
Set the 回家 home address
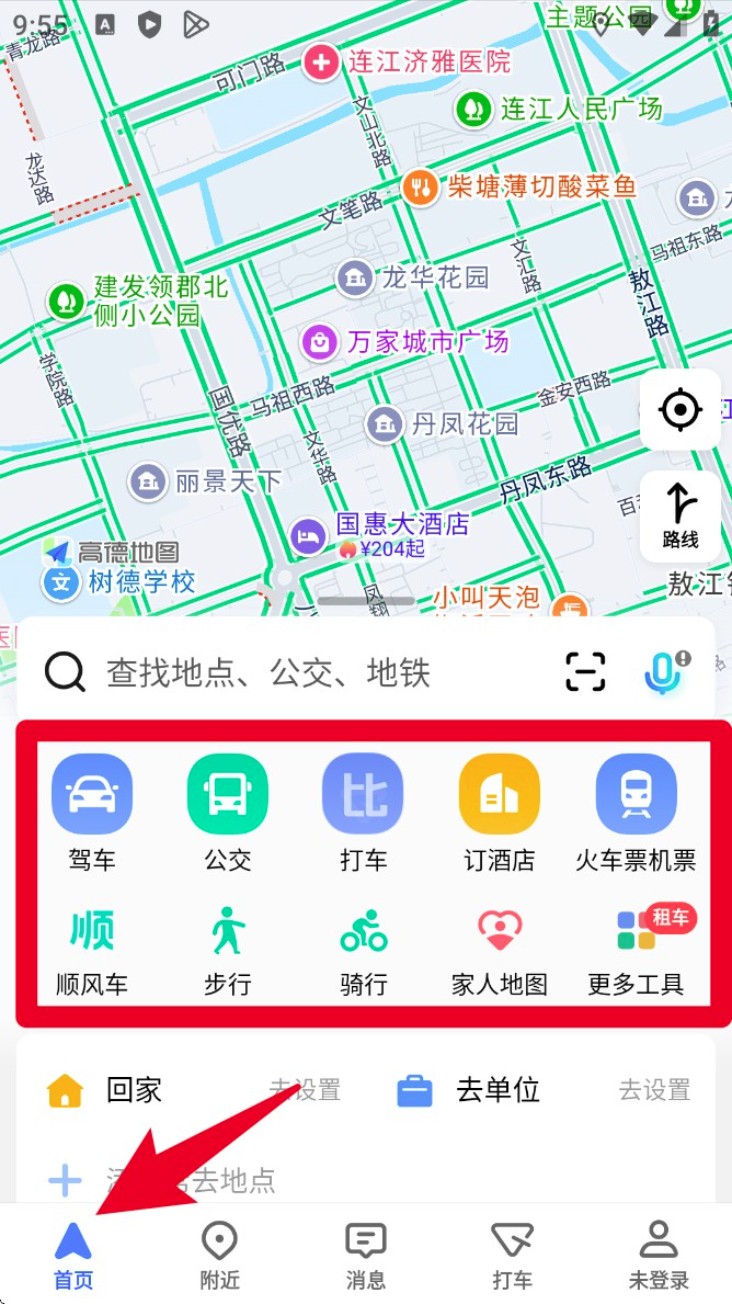[190, 1090]
